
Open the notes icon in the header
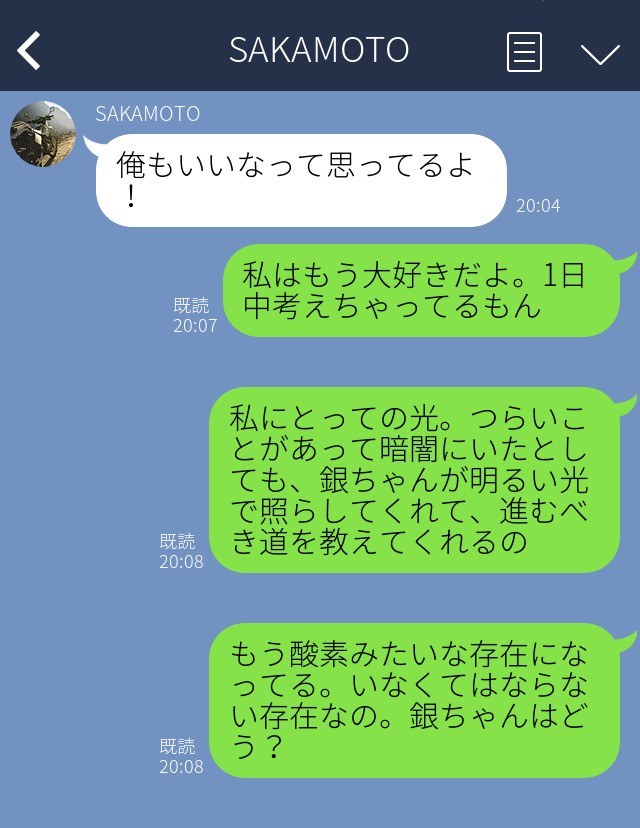point(524,51)
